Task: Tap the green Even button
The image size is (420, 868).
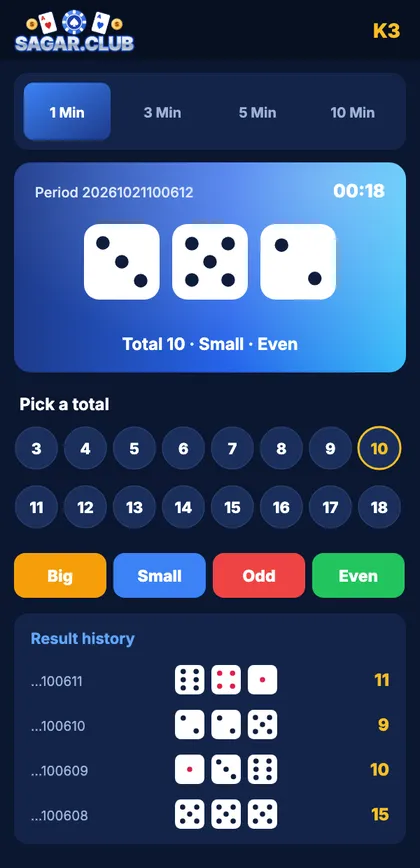Action: [359, 576]
